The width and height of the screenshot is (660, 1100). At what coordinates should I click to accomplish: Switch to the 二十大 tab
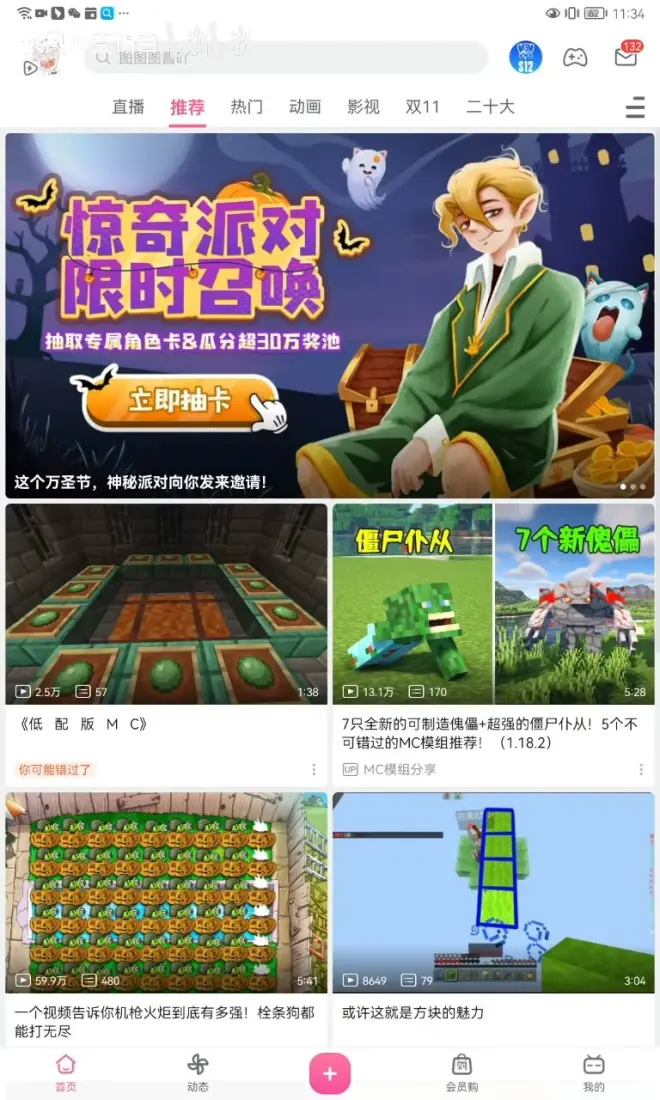click(x=490, y=107)
